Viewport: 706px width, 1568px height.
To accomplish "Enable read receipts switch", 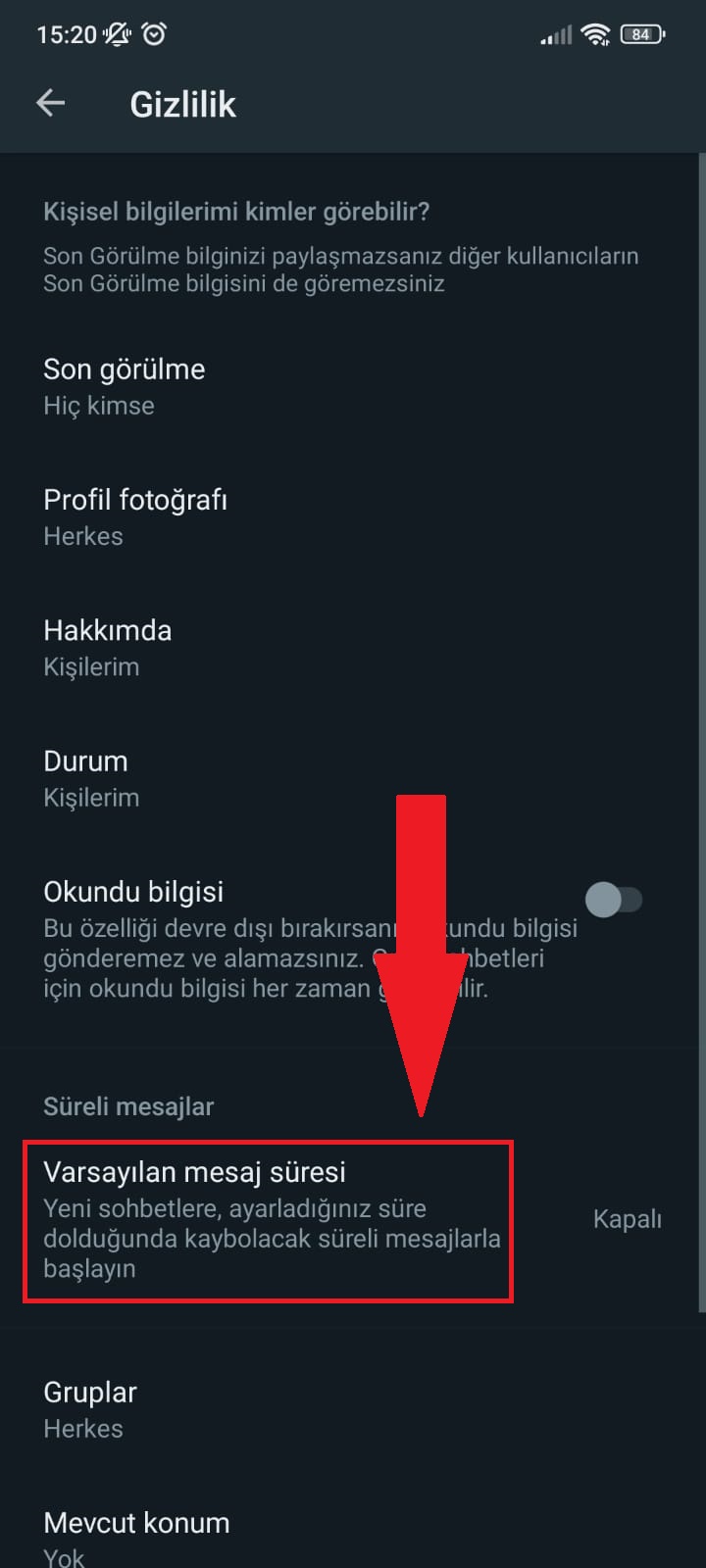I will tap(615, 899).
